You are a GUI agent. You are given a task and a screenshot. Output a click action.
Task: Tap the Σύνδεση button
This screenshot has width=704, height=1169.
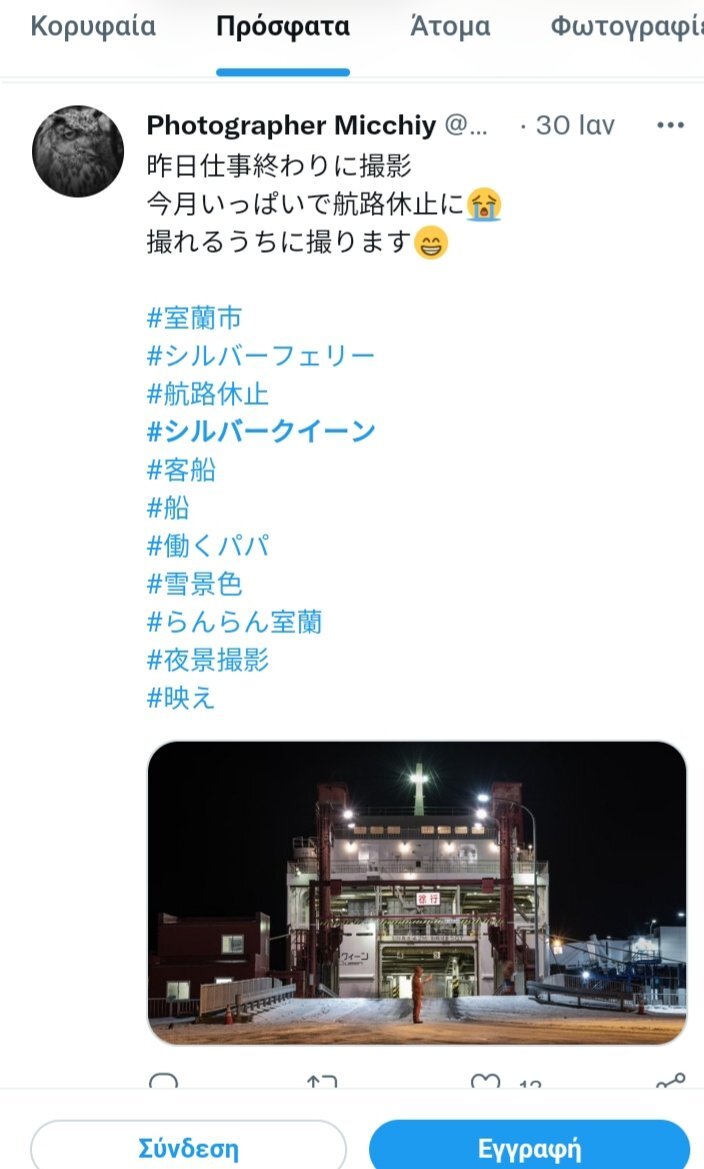[x=189, y=1145]
